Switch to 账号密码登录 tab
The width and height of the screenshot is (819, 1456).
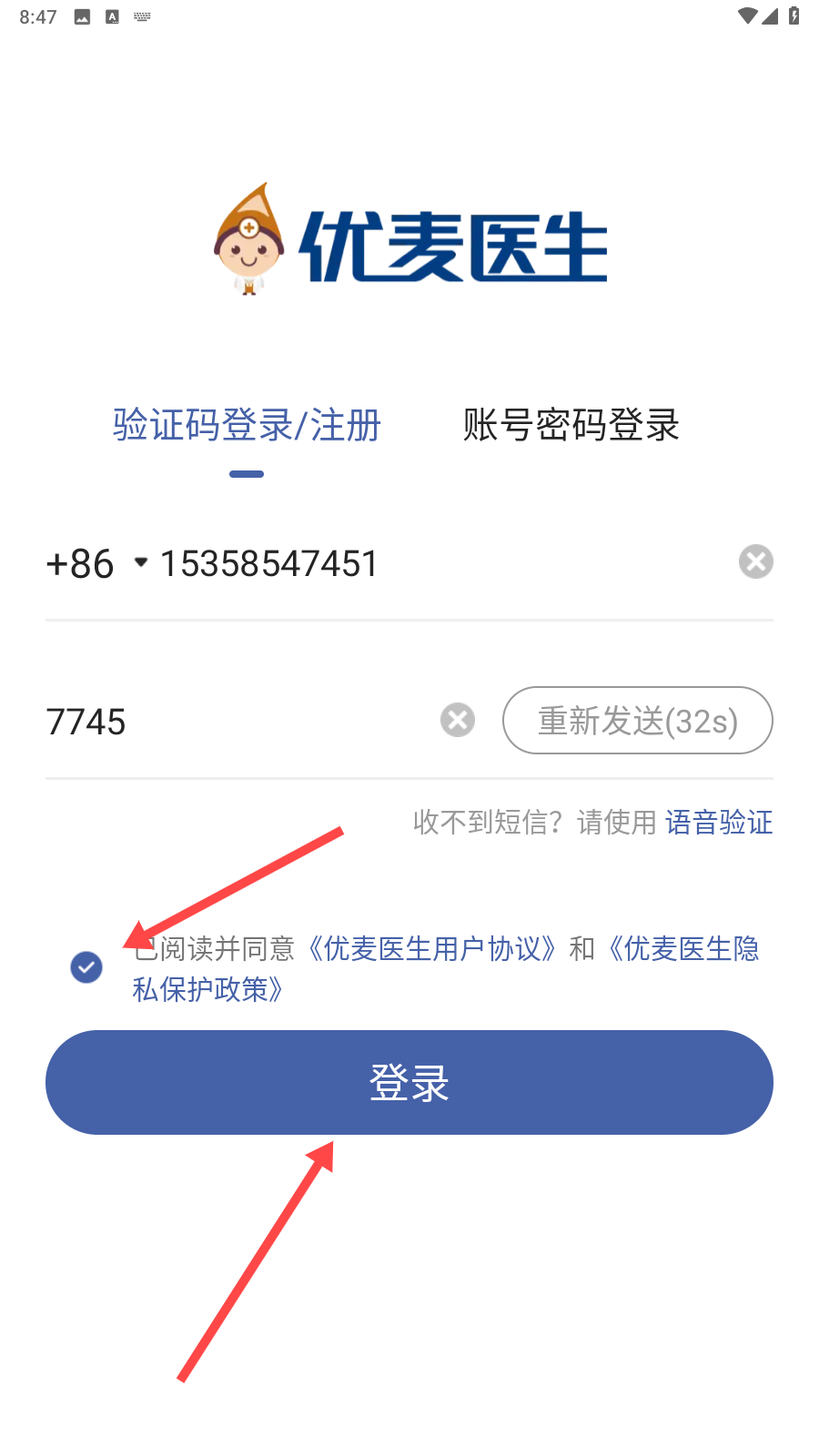point(571,425)
